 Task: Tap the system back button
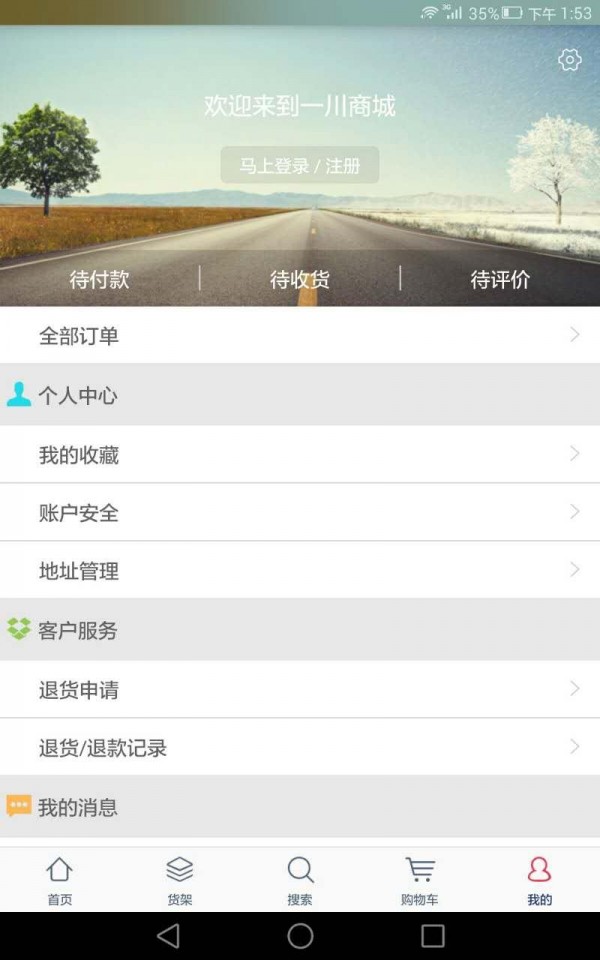click(x=168, y=936)
